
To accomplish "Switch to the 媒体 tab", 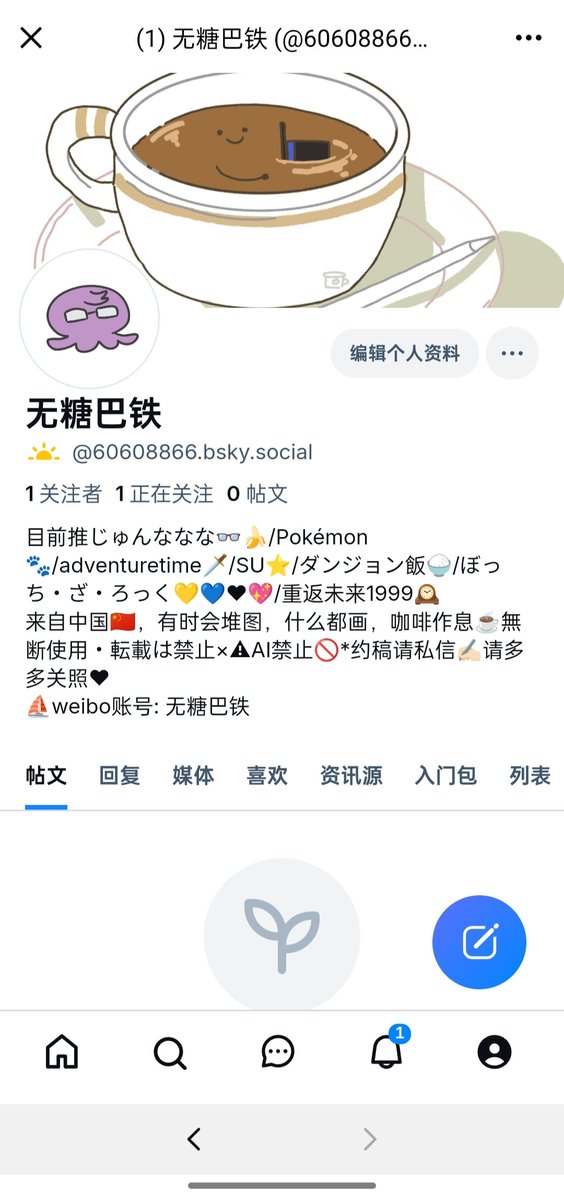I will pos(193,776).
